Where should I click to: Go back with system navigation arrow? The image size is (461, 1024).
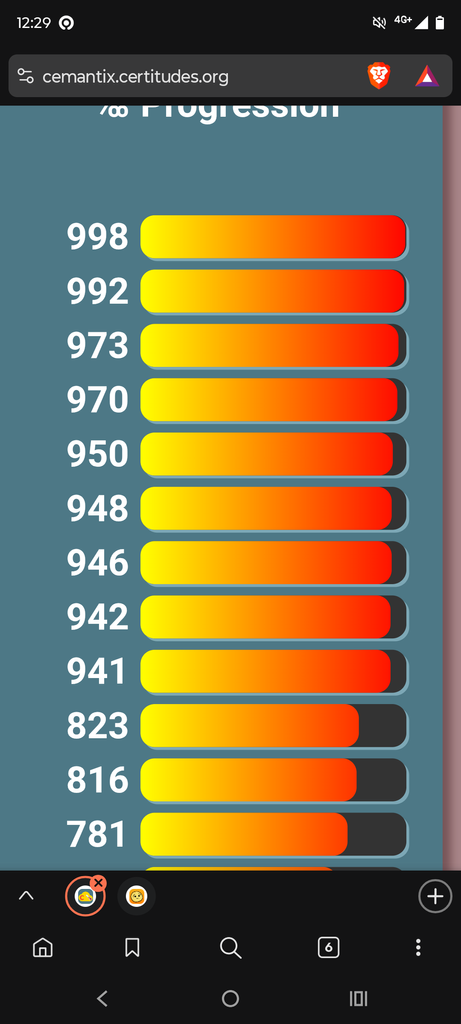(x=102, y=998)
